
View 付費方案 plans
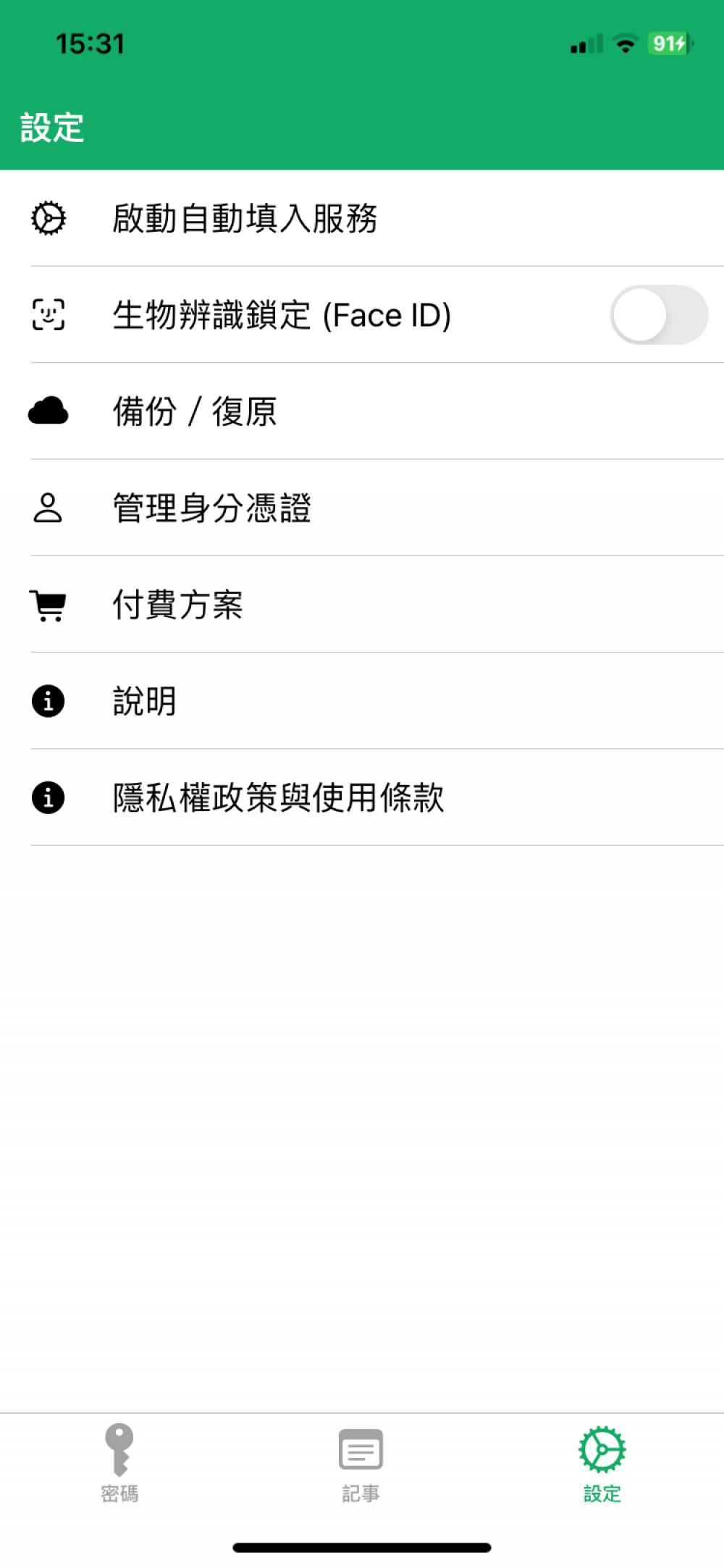pos(177,604)
